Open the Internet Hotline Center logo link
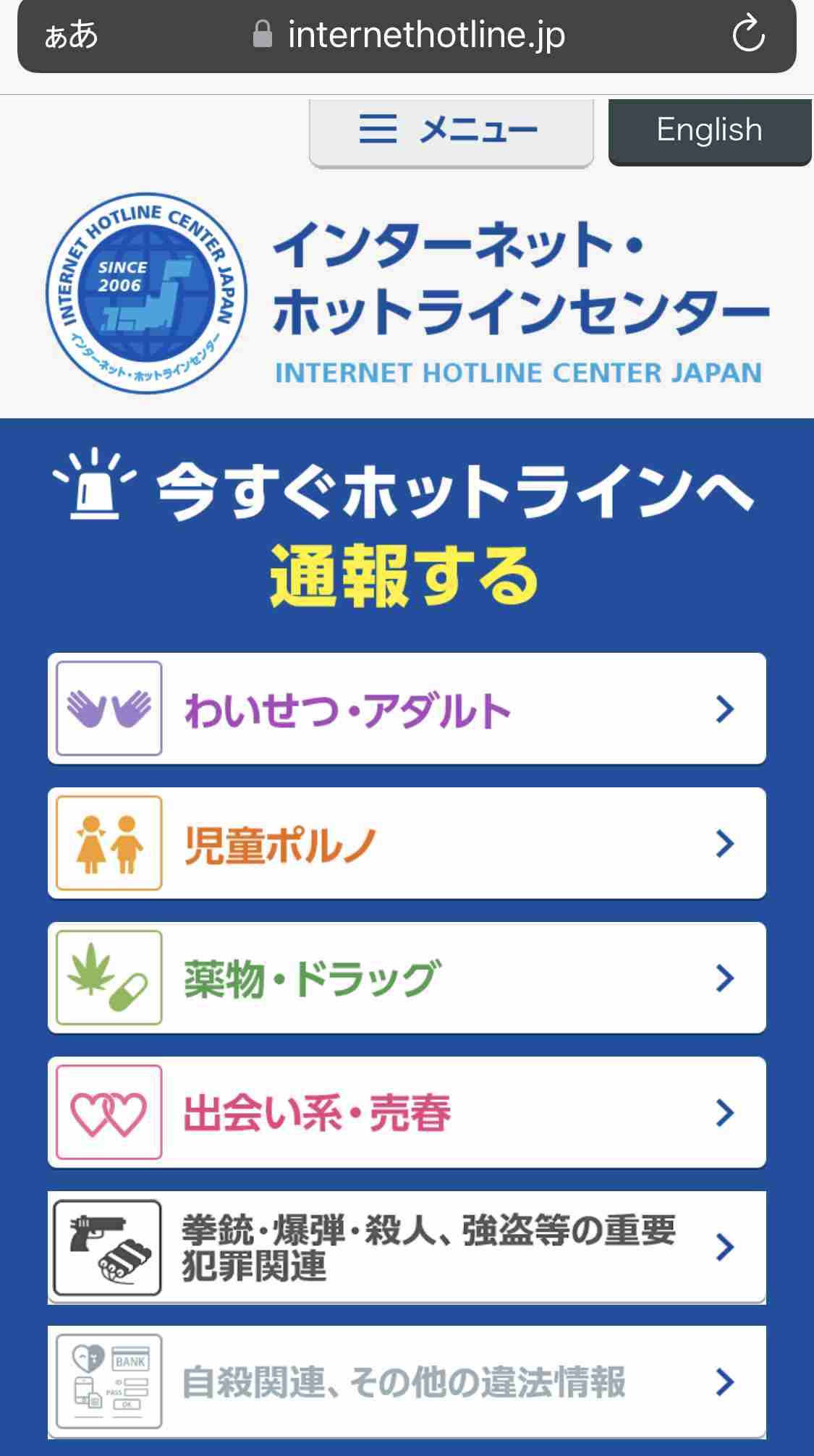This screenshot has height=1456, width=814. [405, 295]
